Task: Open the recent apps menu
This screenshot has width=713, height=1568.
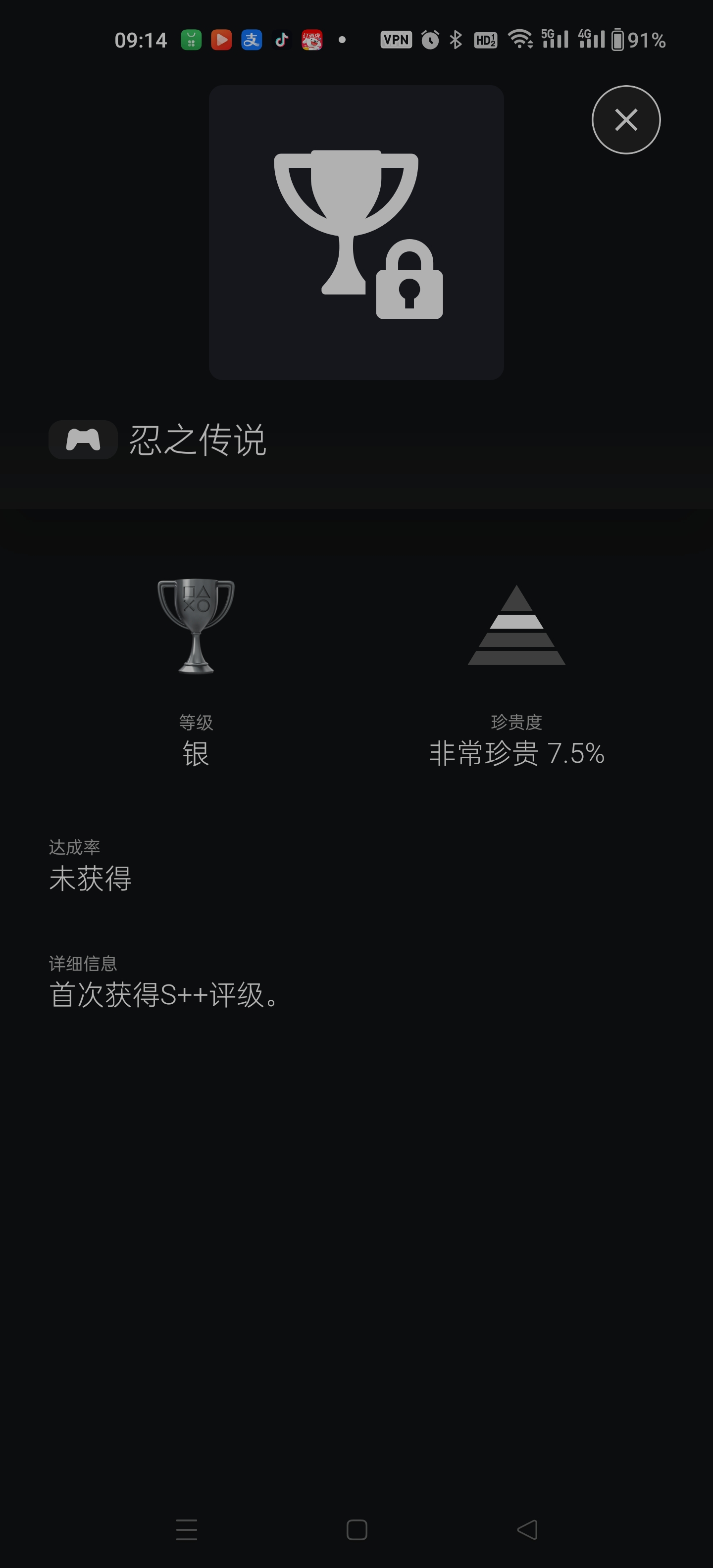Action: [x=186, y=1529]
